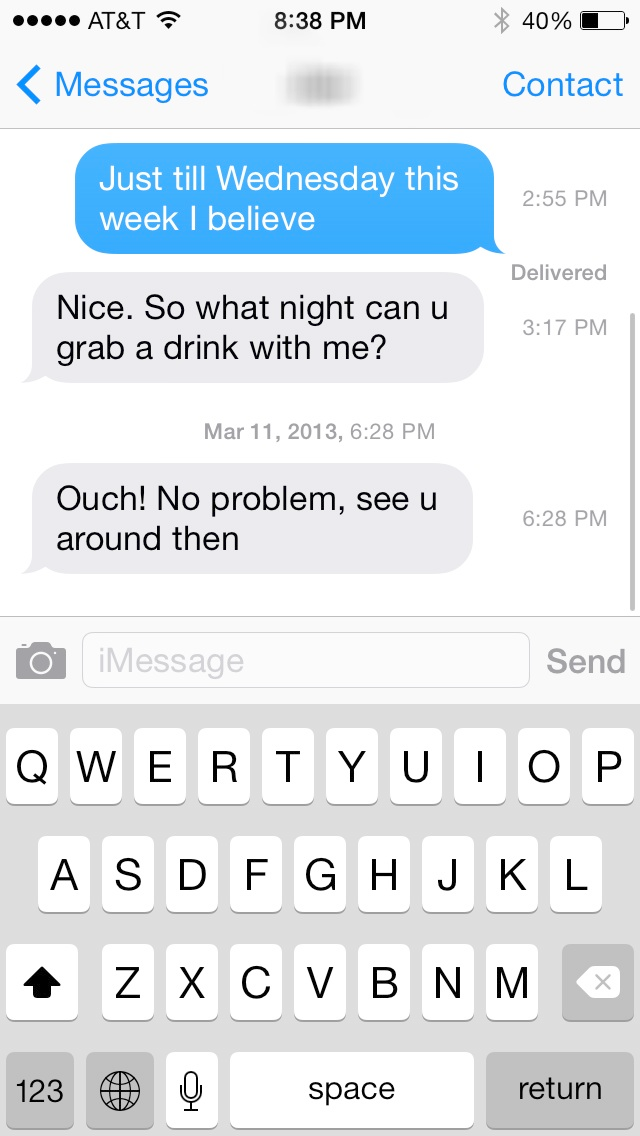Toggle the shift key
Screen dimensions: 640x1136
click(42, 982)
